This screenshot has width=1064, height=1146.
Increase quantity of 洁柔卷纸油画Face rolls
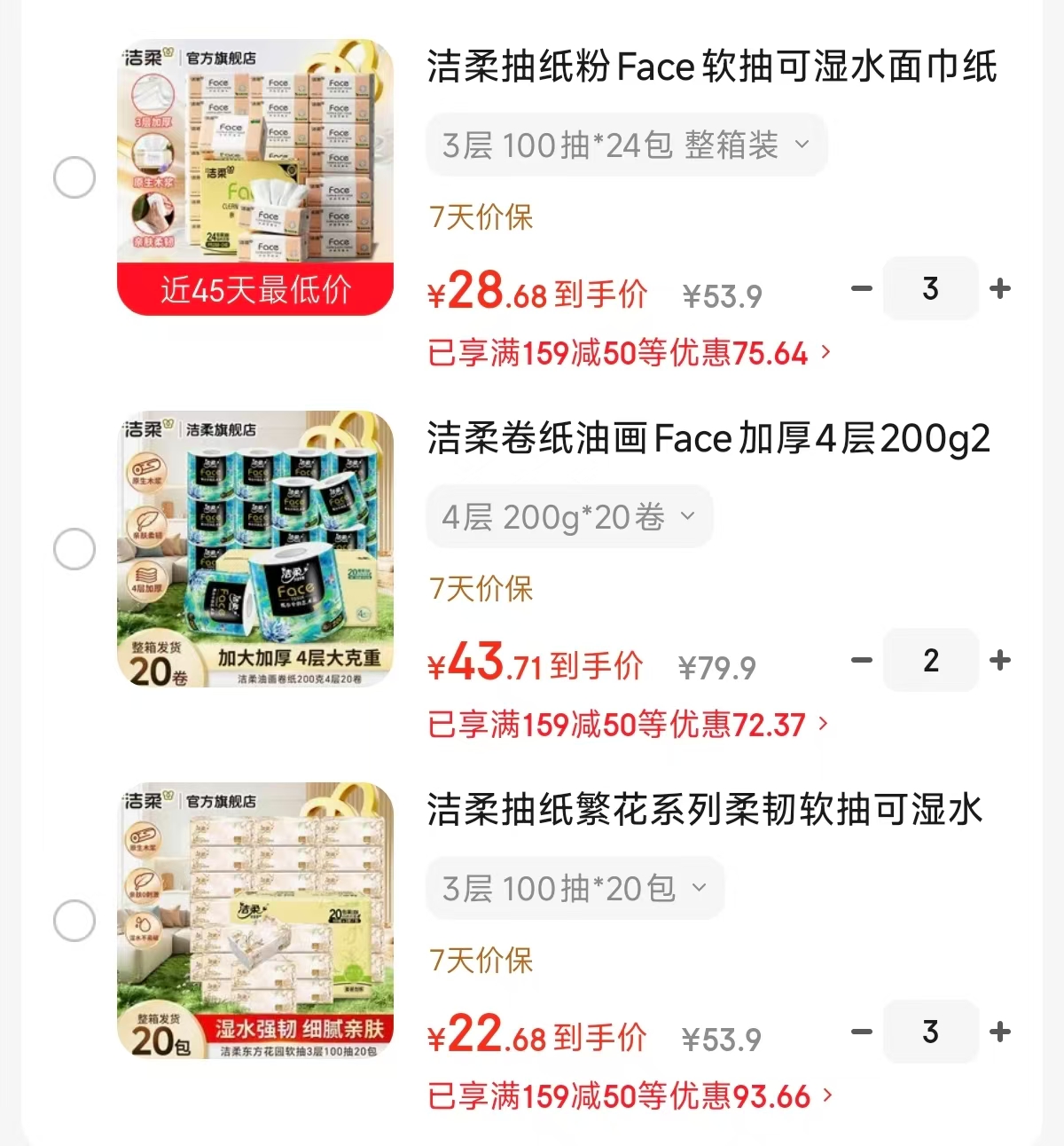click(x=1000, y=660)
